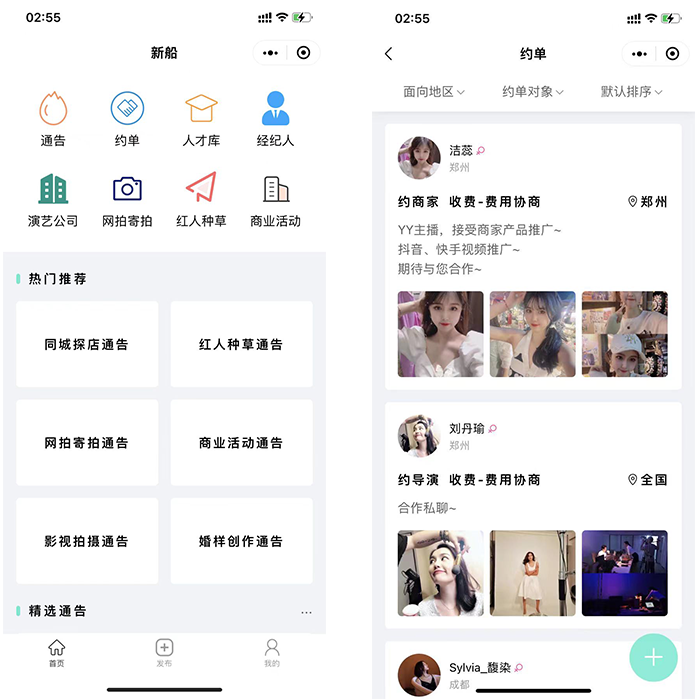This screenshot has height=700, width=700.
Task: Open 刘丹瑜's 约导演 post
Action: pos(533,480)
